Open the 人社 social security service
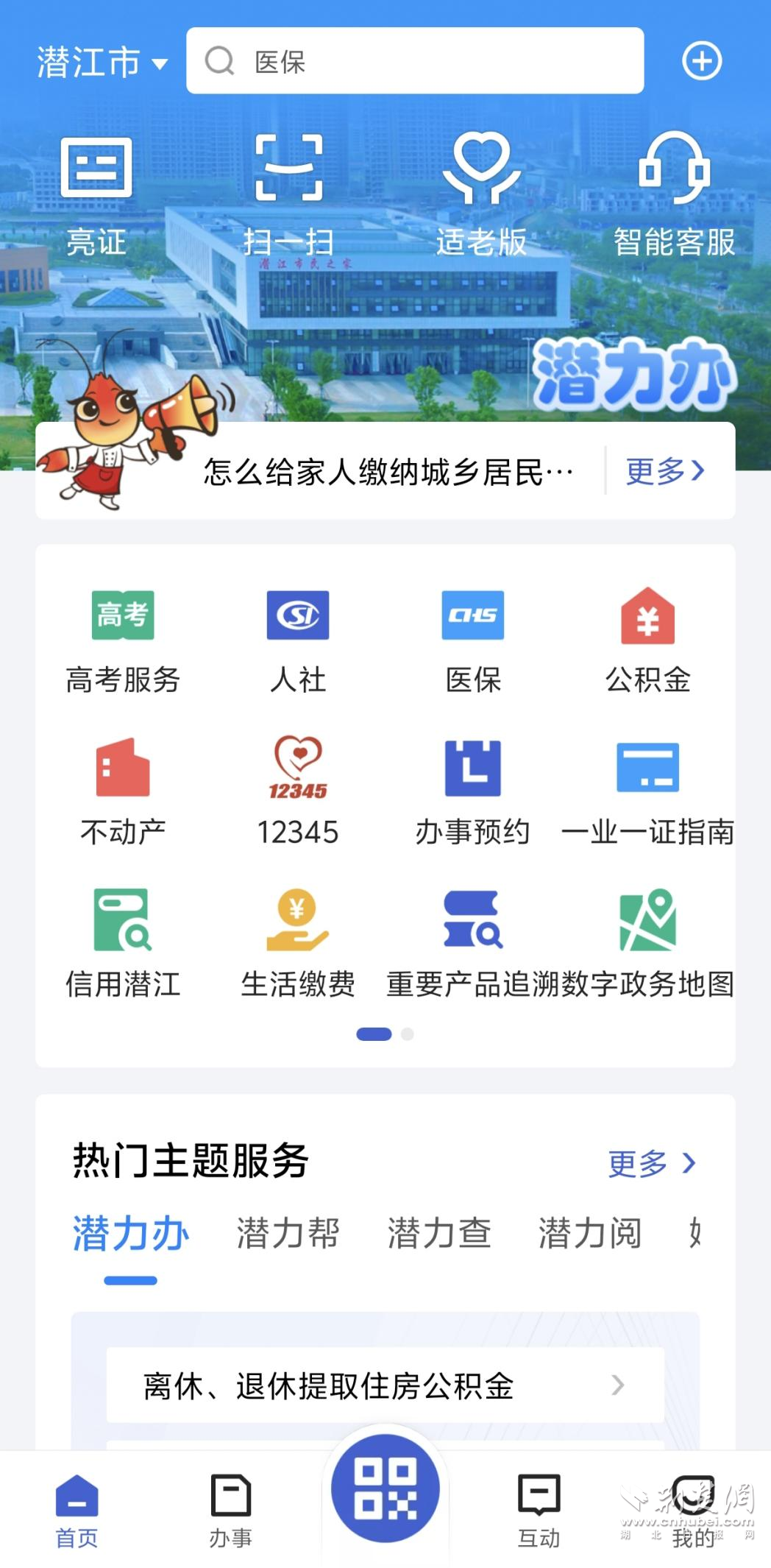The image size is (771, 1568). [x=298, y=642]
